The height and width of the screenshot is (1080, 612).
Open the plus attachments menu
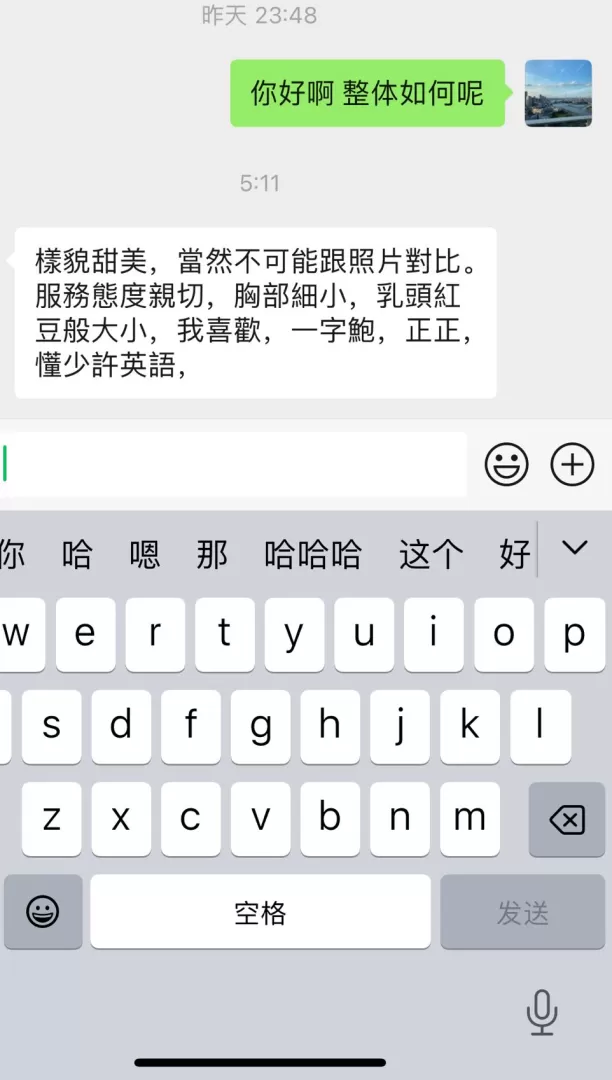pyautogui.click(x=572, y=465)
